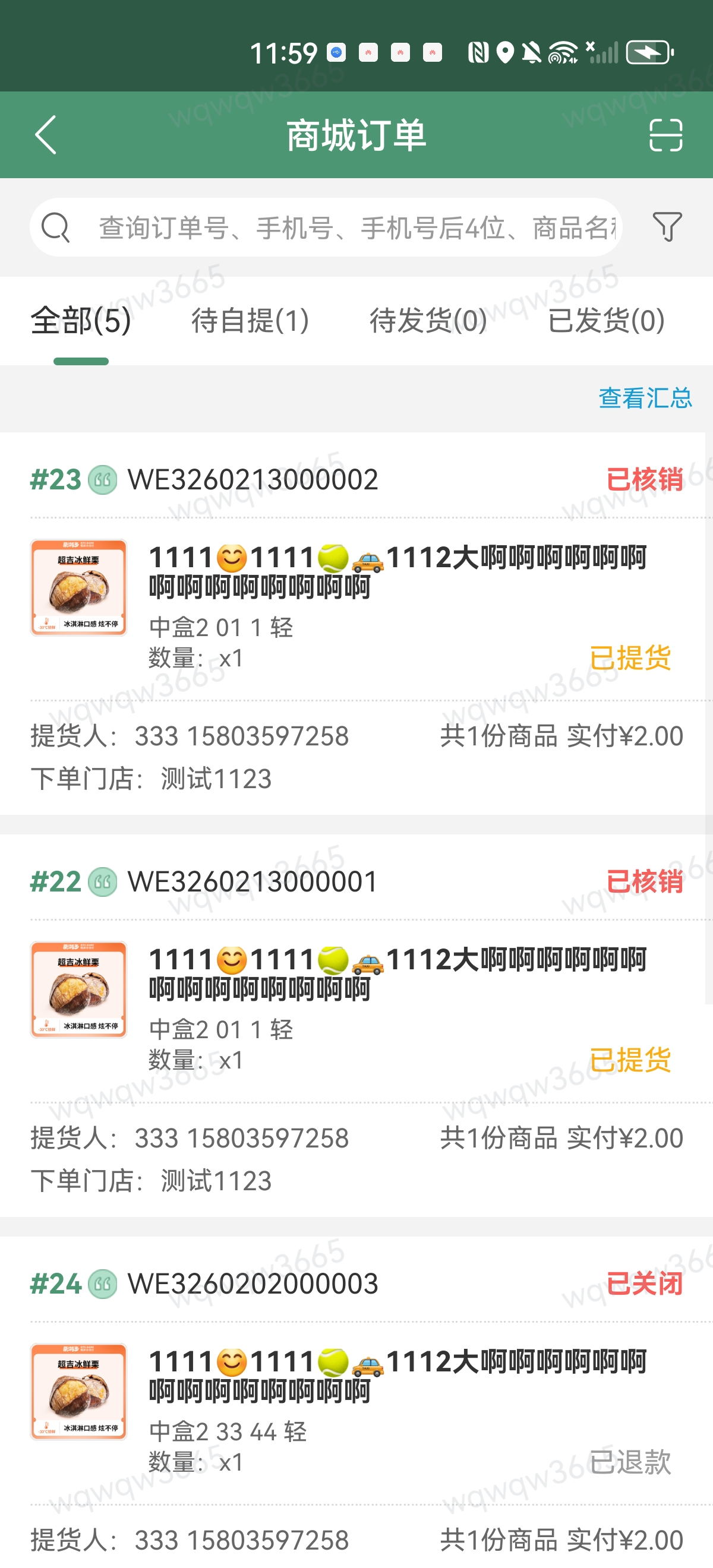This screenshot has height=1568, width=713.
Task: Open the scan code icon
Action: point(665,134)
